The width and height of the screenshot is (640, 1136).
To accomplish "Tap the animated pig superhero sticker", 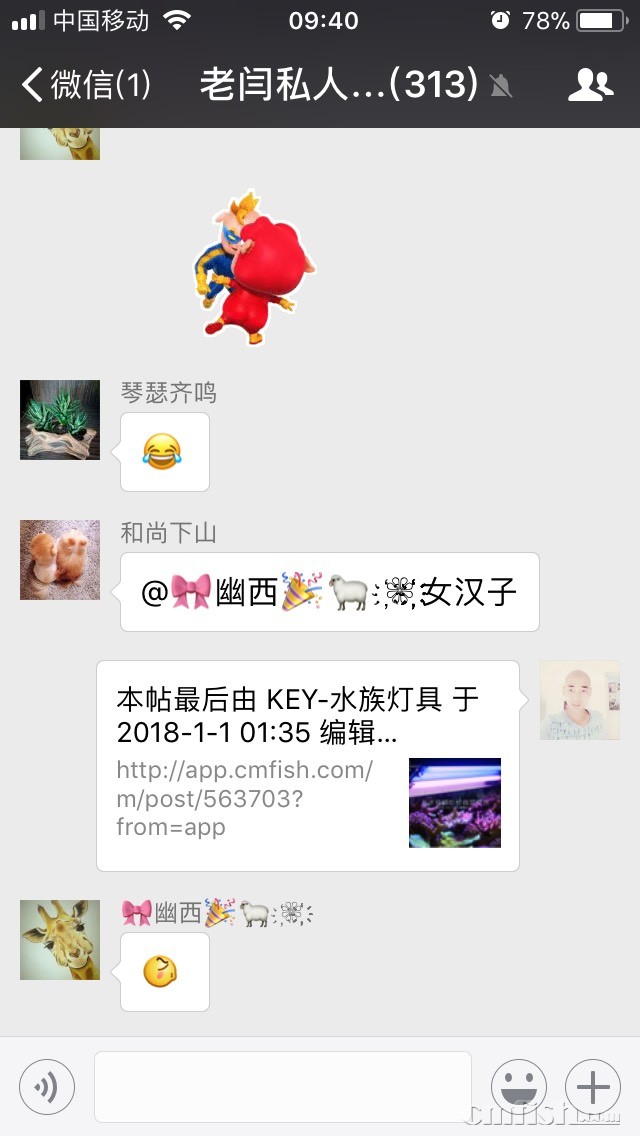I will click(x=253, y=268).
